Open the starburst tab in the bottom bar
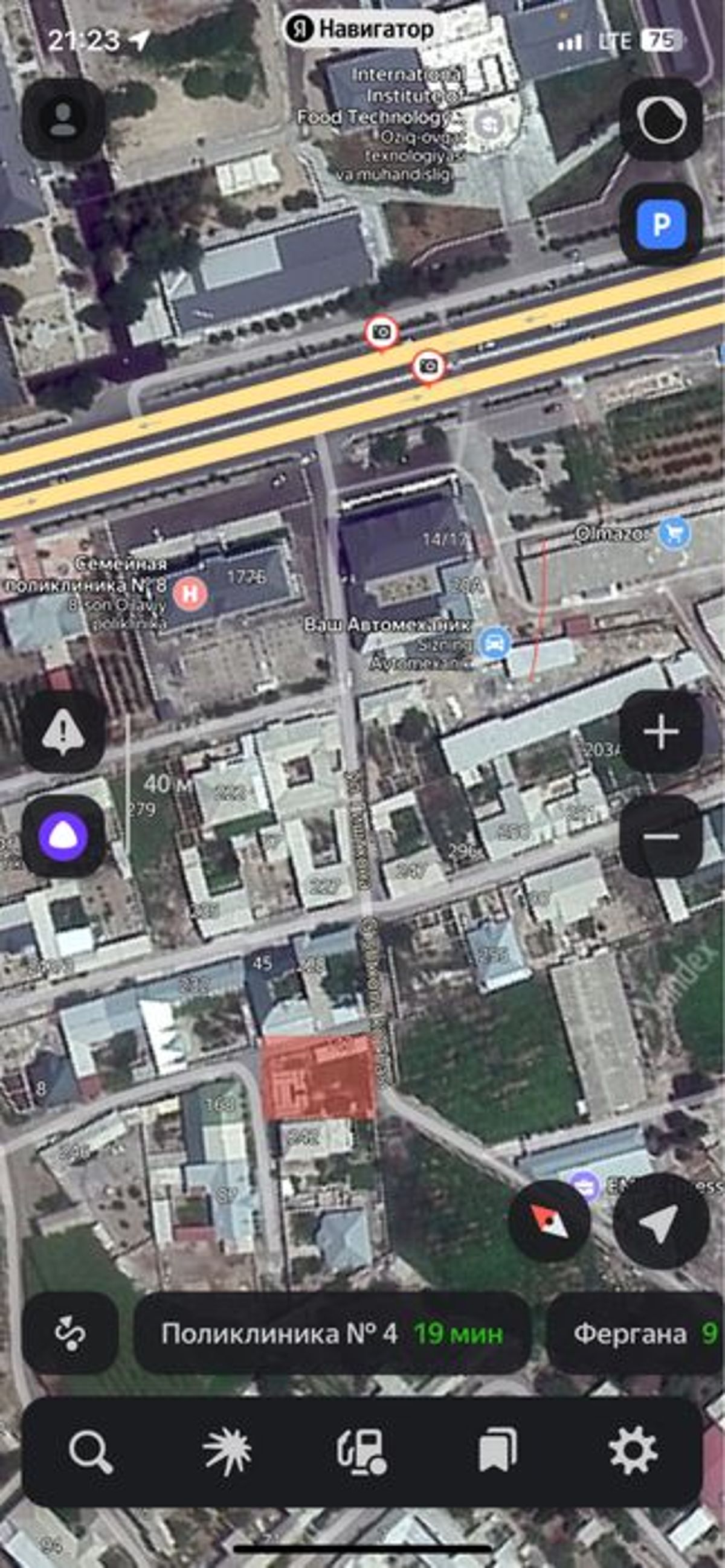This screenshot has height=1568, width=725. tap(227, 1452)
